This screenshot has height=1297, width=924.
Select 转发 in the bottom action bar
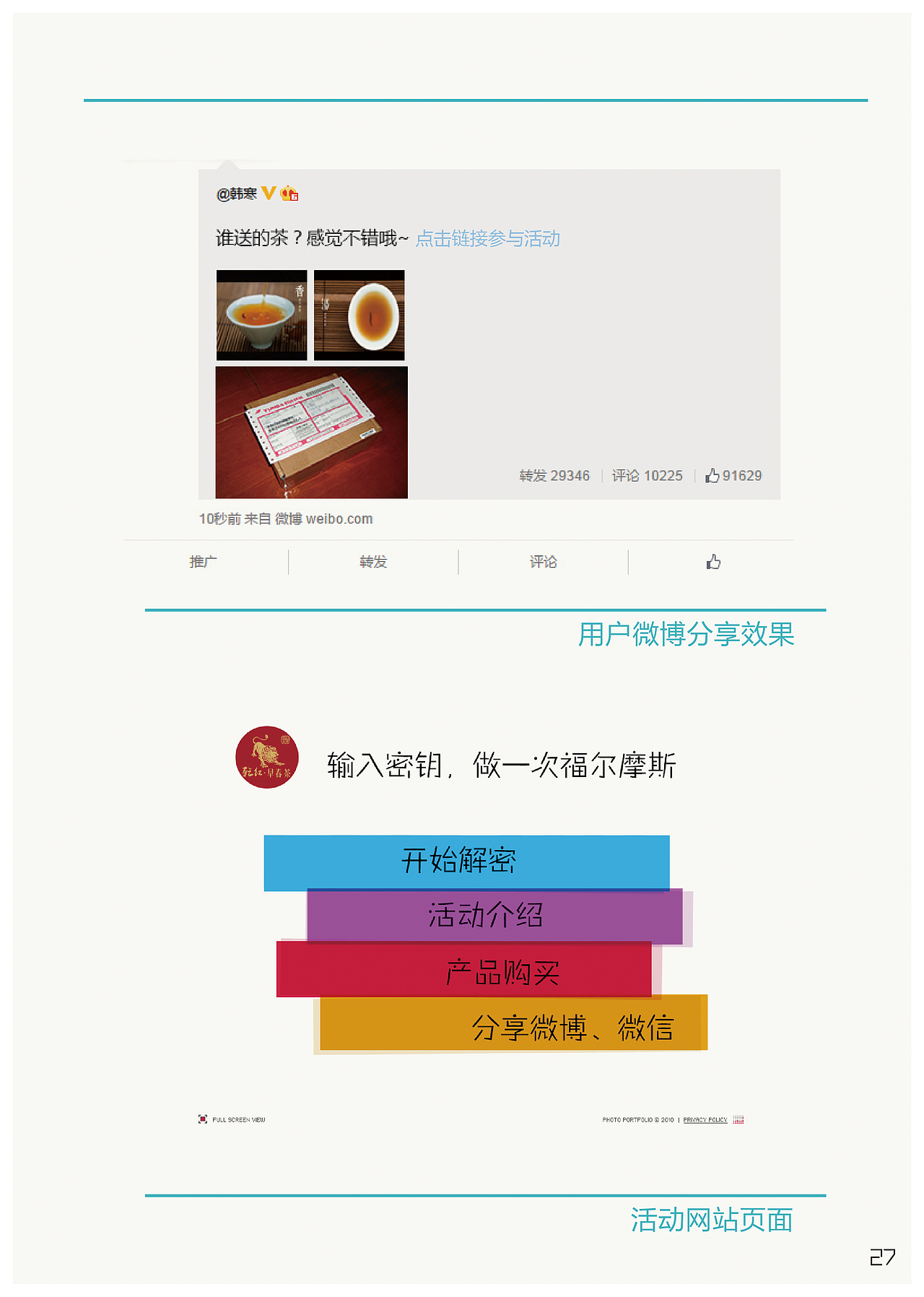373,561
